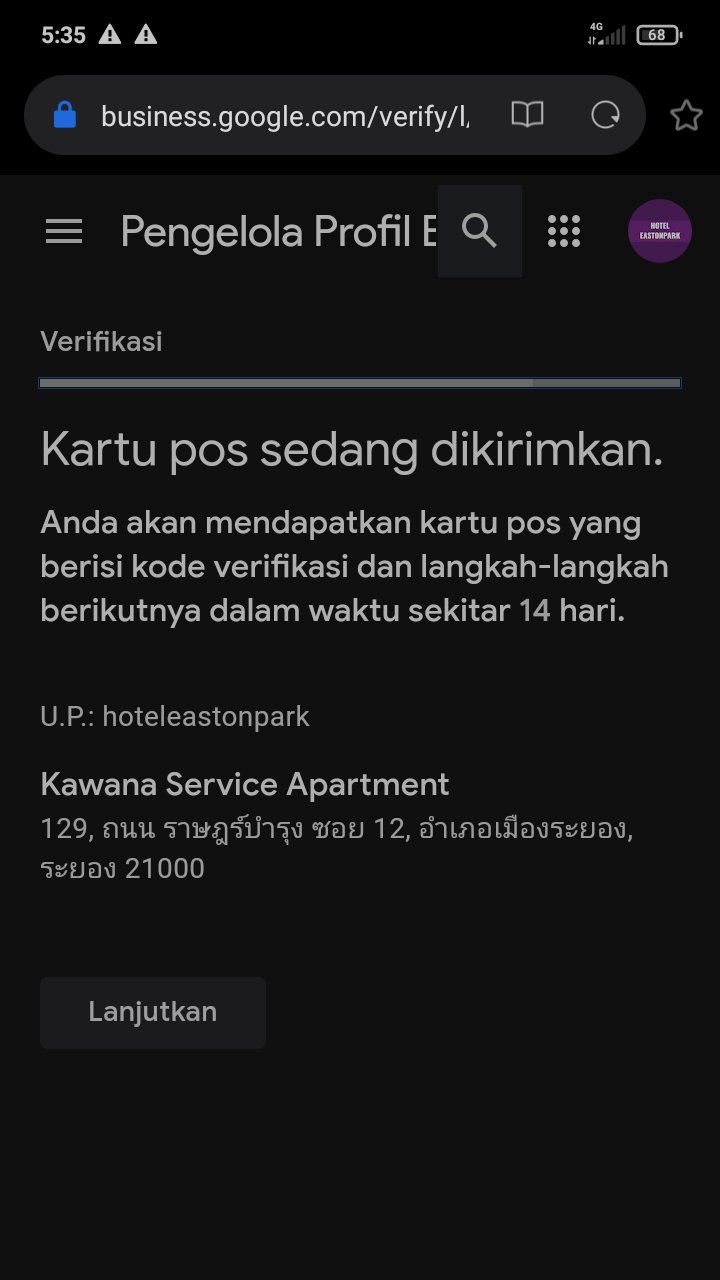Tap the browser URL address bar
The image size is (720, 1280).
coord(285,116)
